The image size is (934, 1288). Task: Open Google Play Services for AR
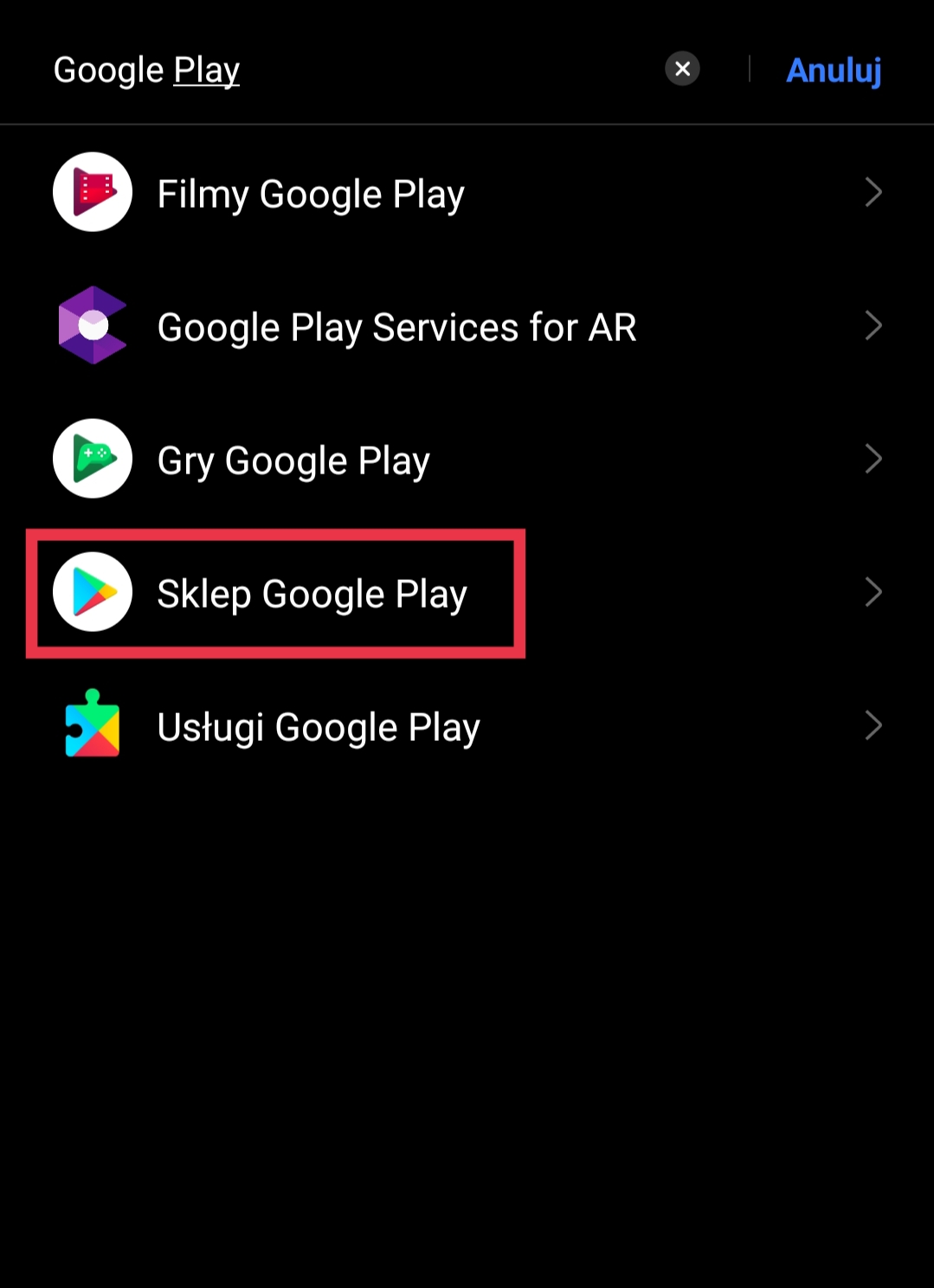point(467,326)
